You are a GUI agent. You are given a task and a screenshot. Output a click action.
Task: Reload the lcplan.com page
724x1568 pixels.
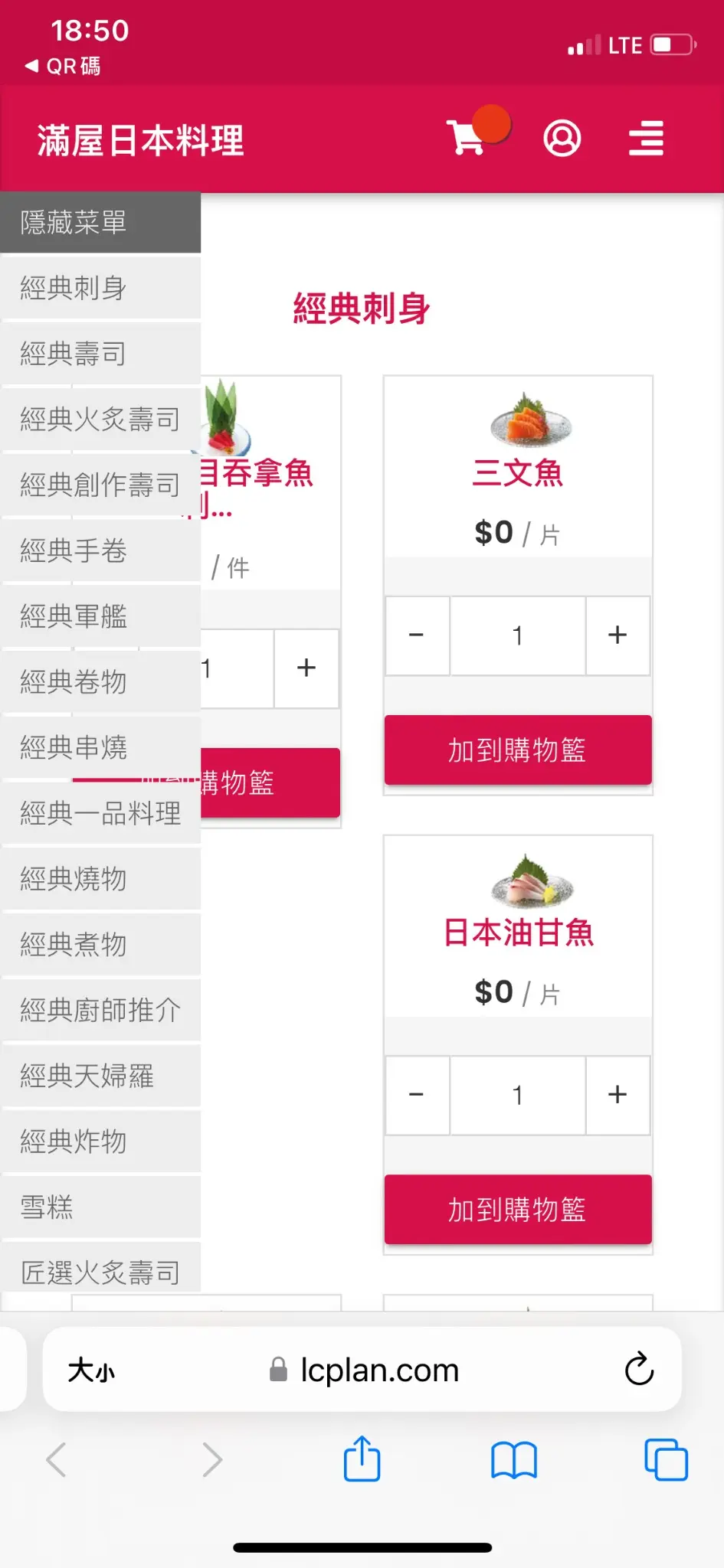(639, 1370)
